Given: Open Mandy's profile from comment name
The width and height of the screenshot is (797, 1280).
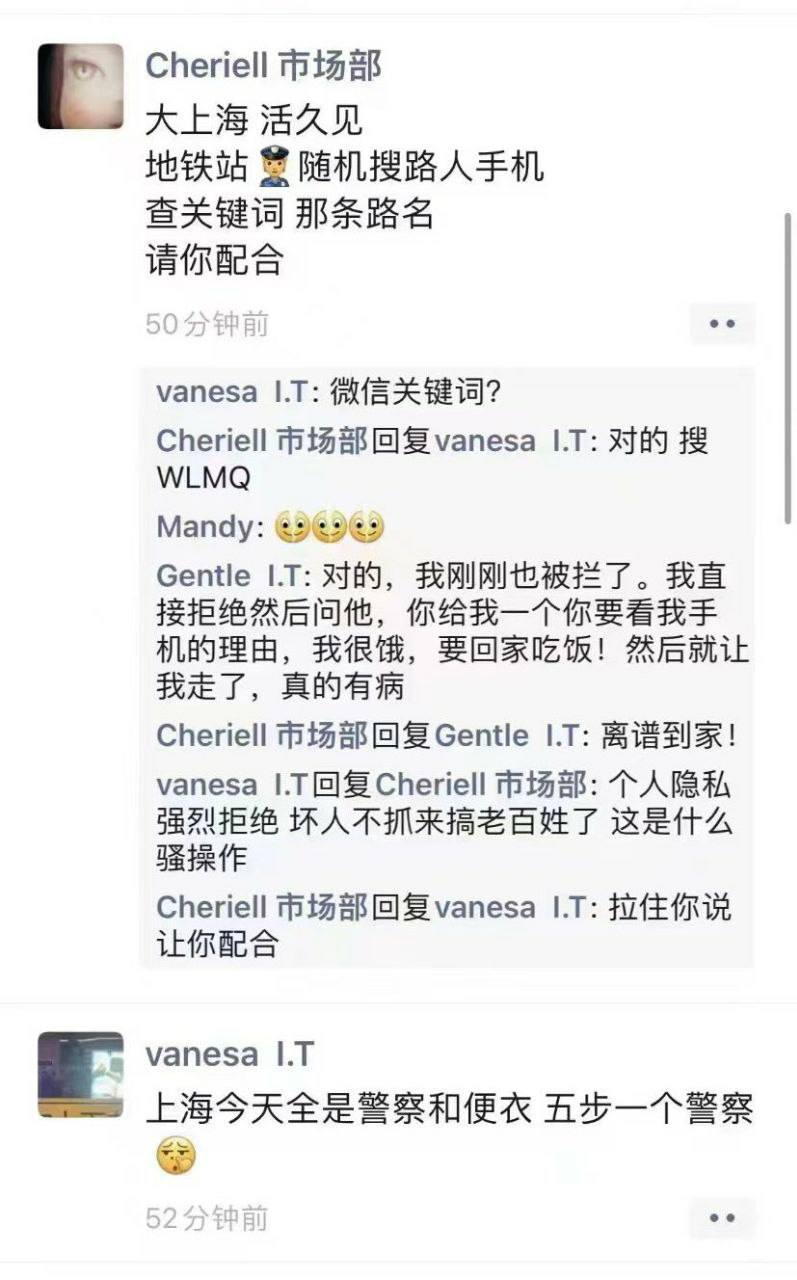Looking at the screenshot, I should [x=204, y=527].
